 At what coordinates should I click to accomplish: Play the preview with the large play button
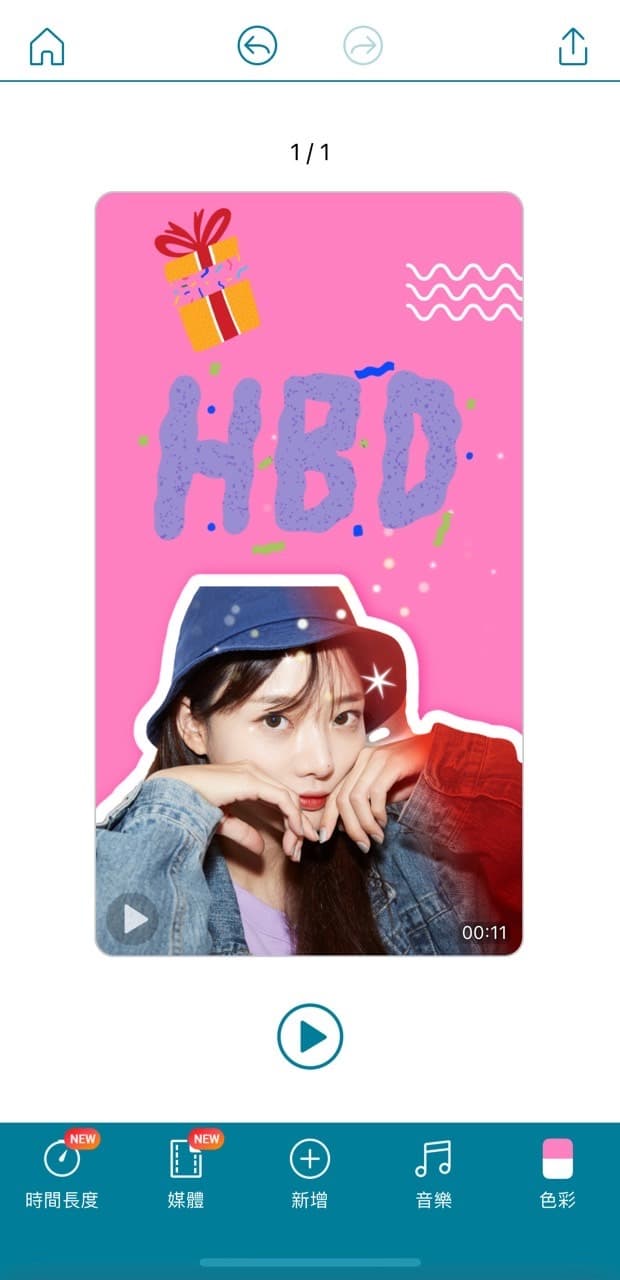coord(310,1037)
